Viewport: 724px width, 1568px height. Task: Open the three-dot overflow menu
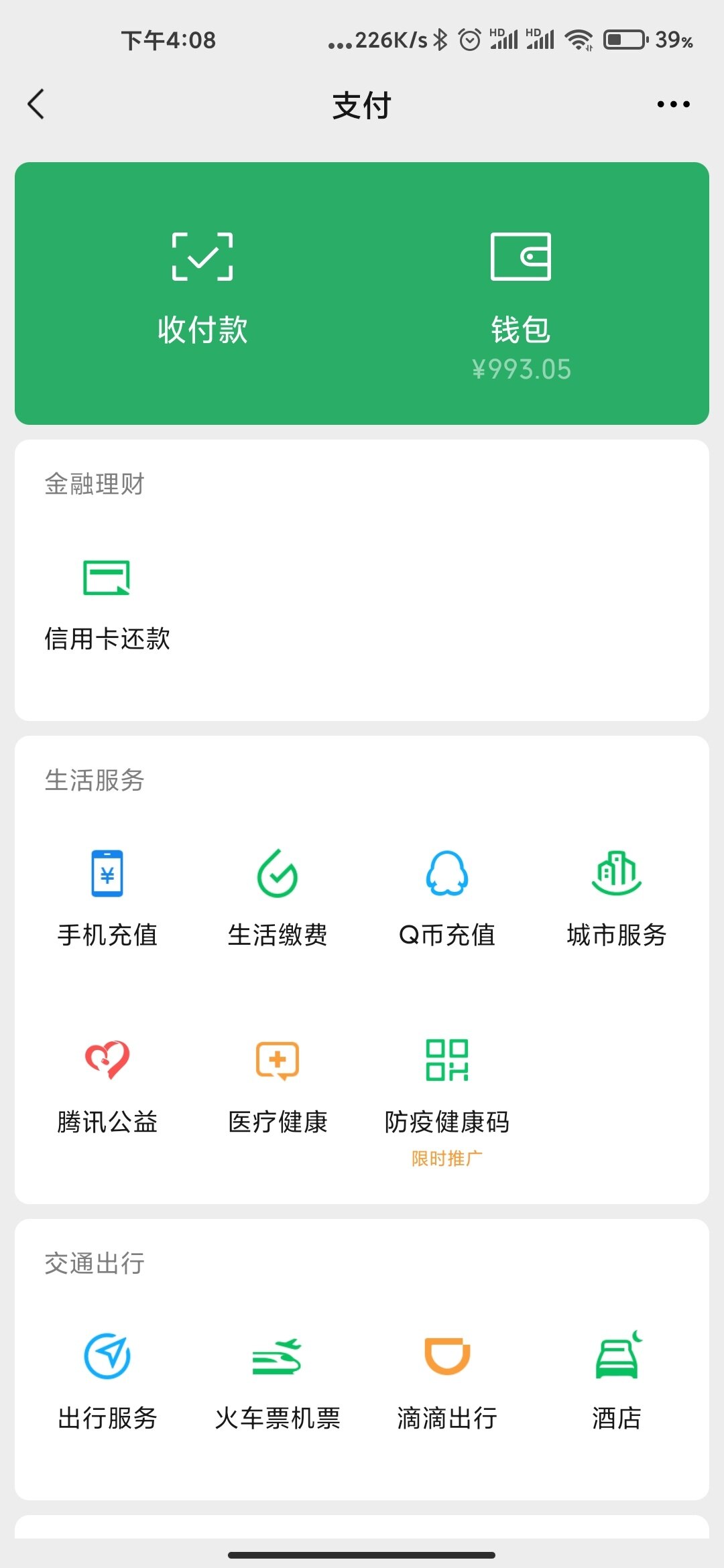(673, 105)
